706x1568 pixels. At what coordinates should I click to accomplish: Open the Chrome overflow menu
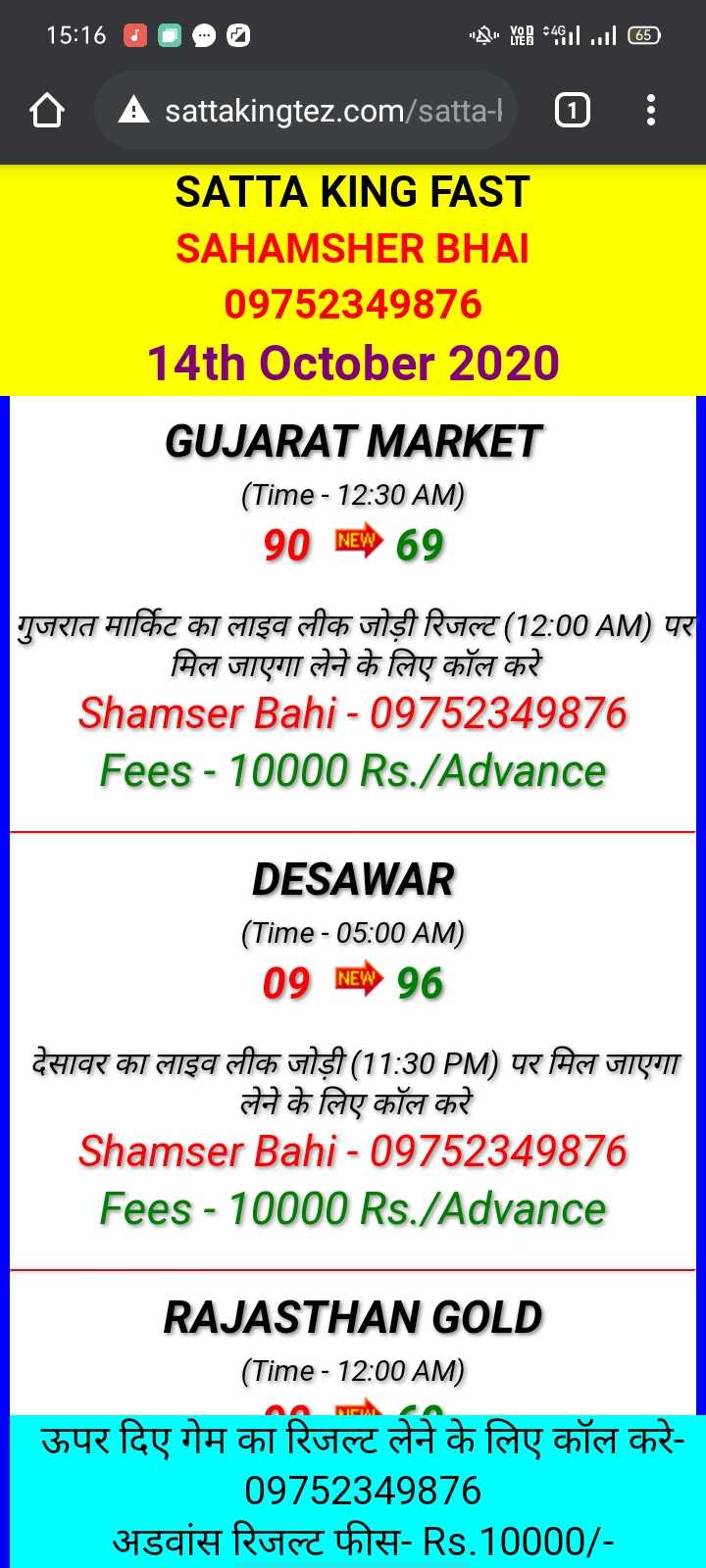[650, 112]
